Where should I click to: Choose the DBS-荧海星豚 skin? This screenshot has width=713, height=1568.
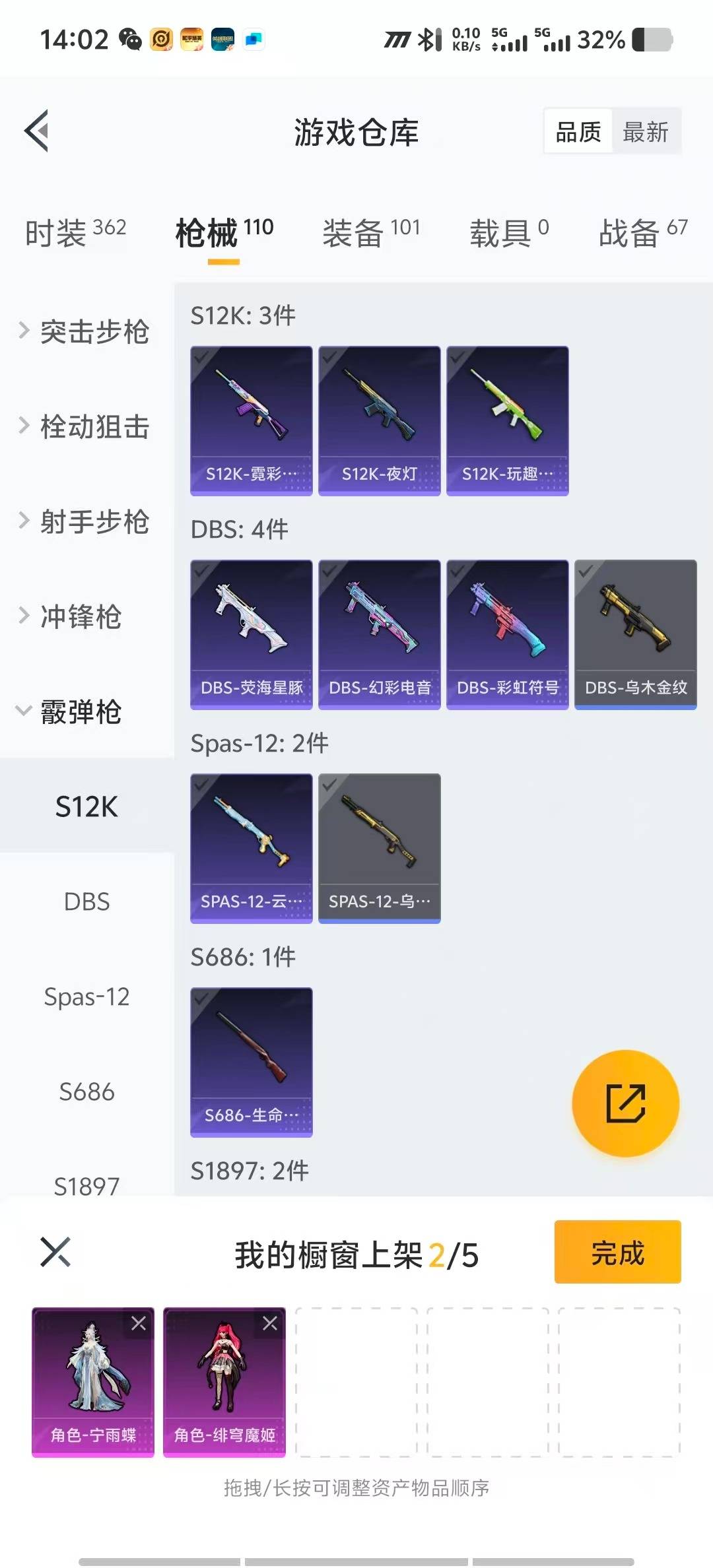[x=251, y=634]
